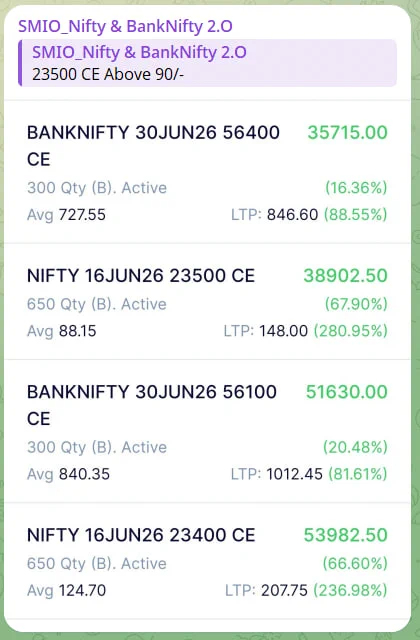This screenshot has width=420, height=640.
Task: Open the attached positions screenshot image
Action: (x=207, y=360)
